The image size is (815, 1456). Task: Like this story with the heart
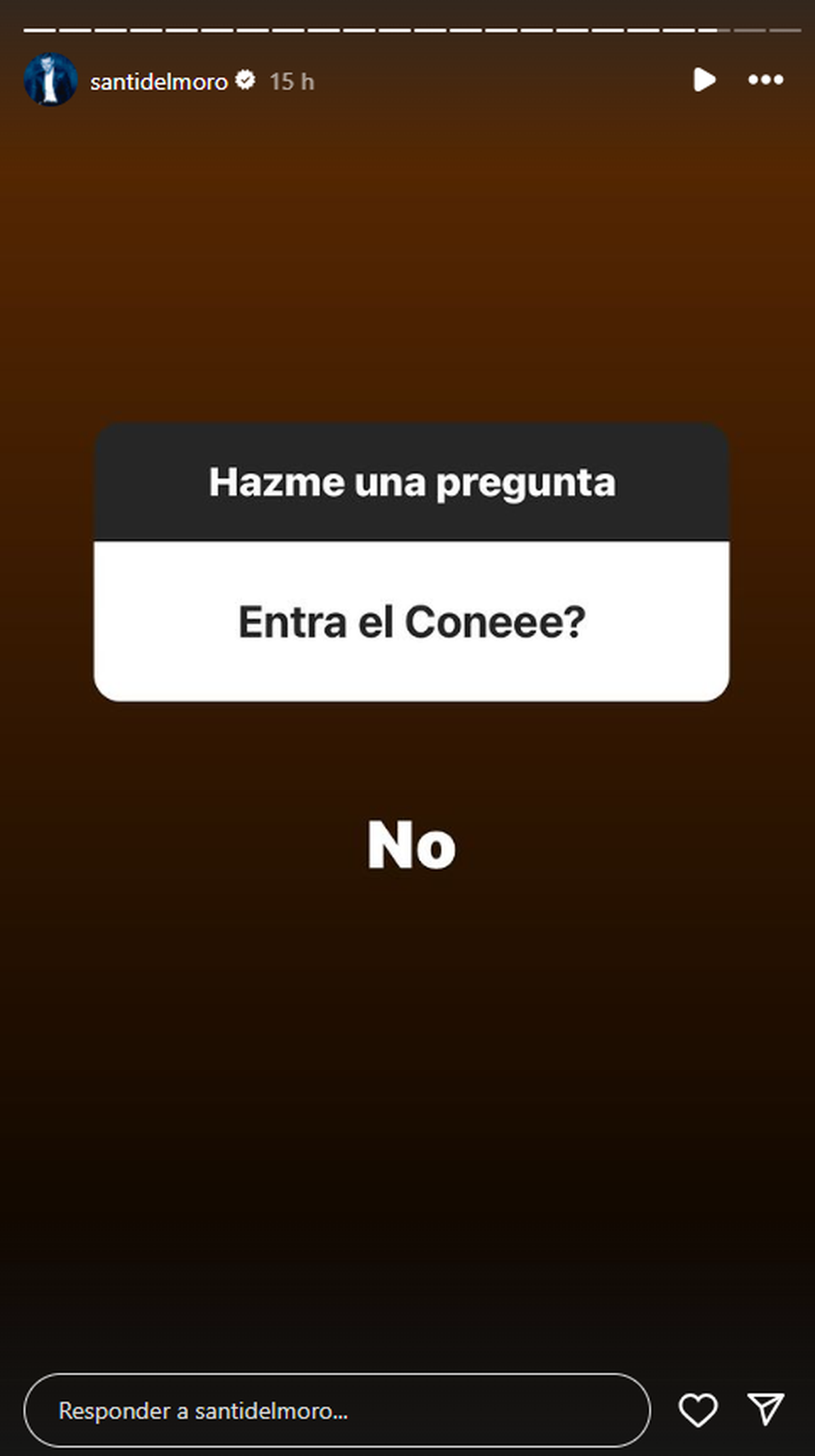coord(698,1410)
